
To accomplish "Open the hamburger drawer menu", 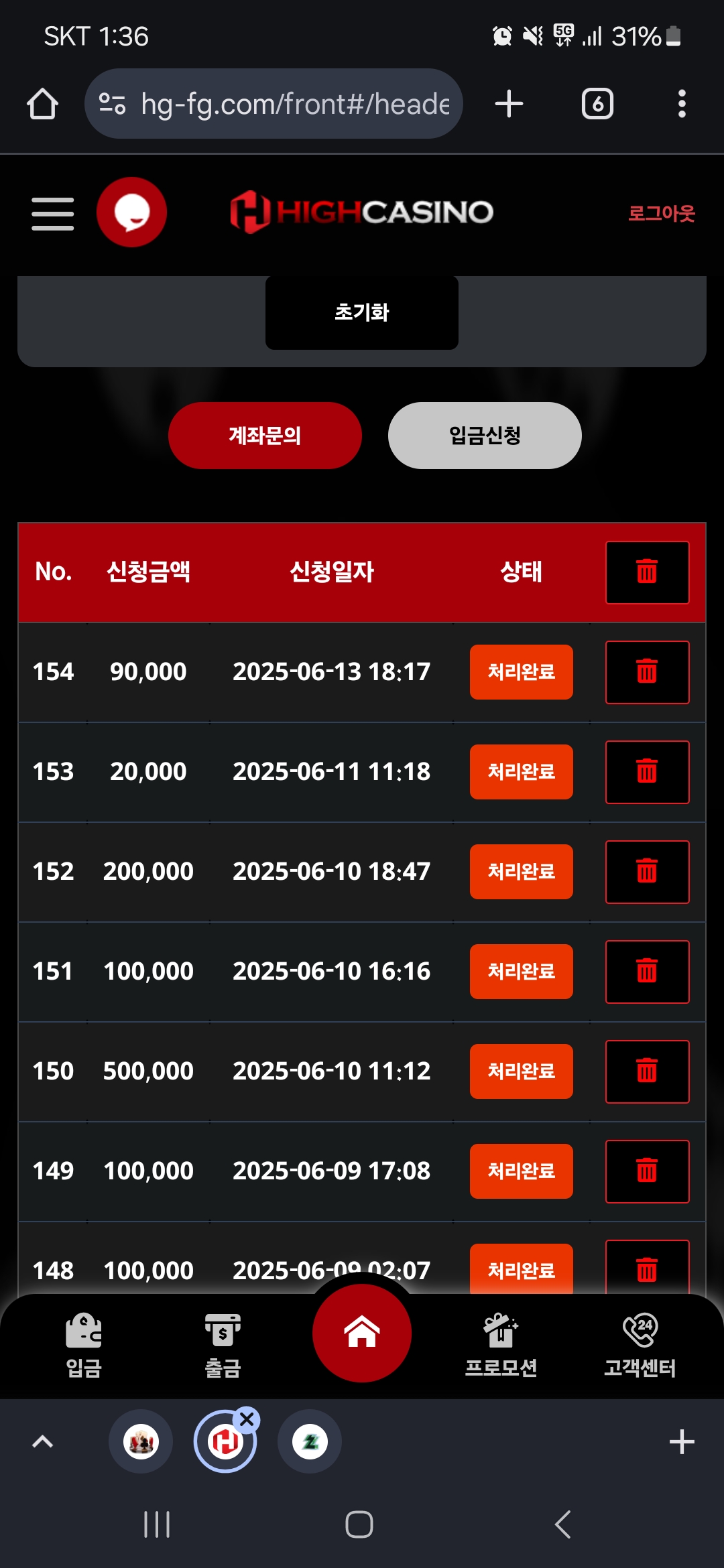I will [x=53, y=214].
